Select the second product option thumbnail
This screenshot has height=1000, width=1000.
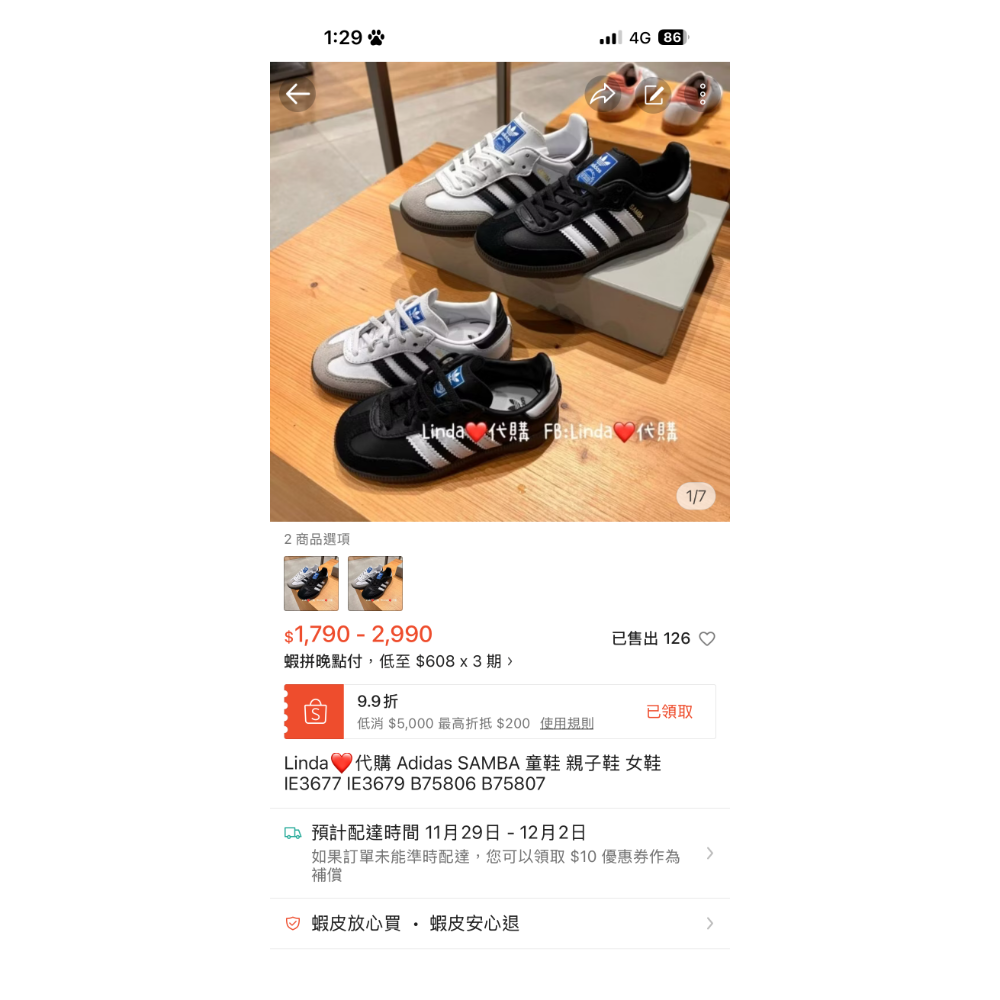coord(375,583)
